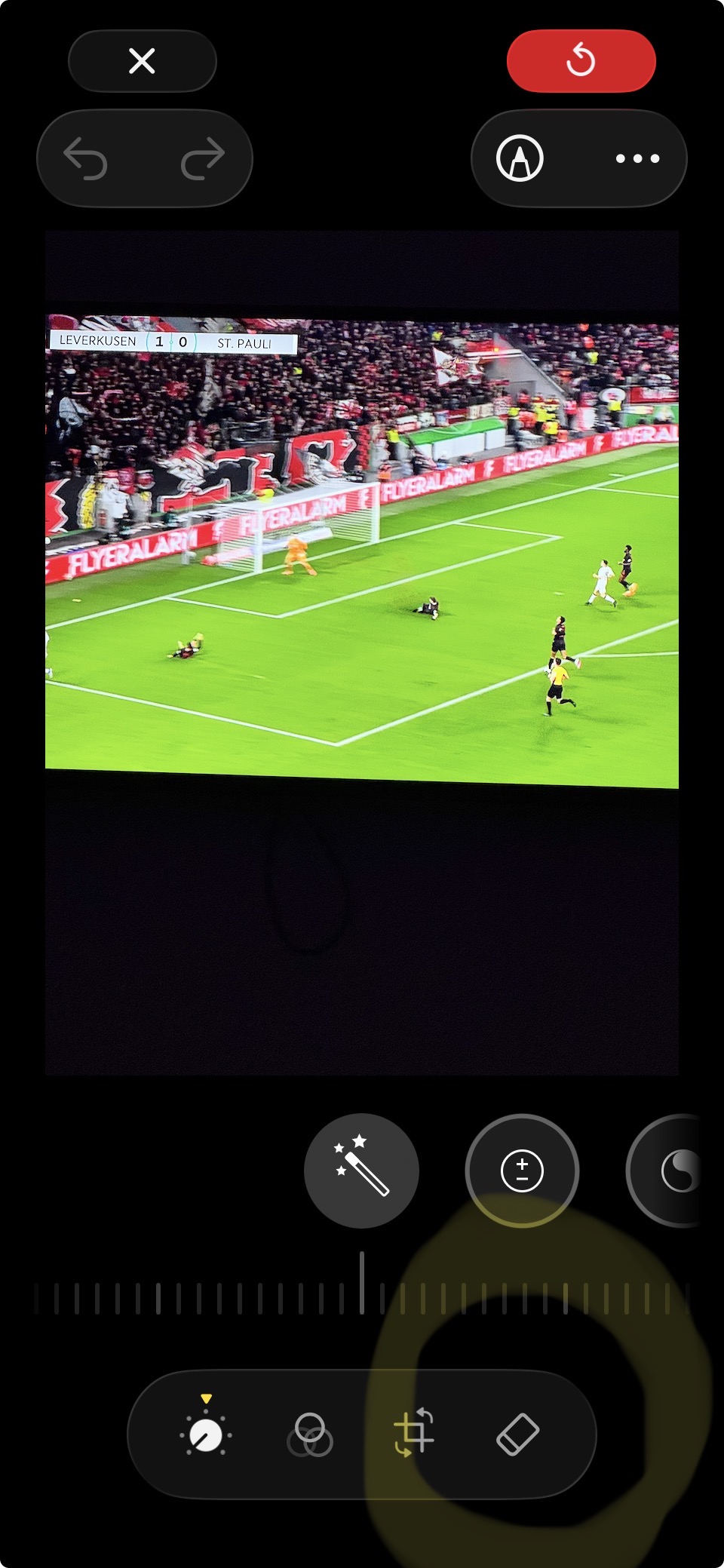Screen dimensions: 724x1568
Task: Undo the last edit
Action: pos(86,158)
